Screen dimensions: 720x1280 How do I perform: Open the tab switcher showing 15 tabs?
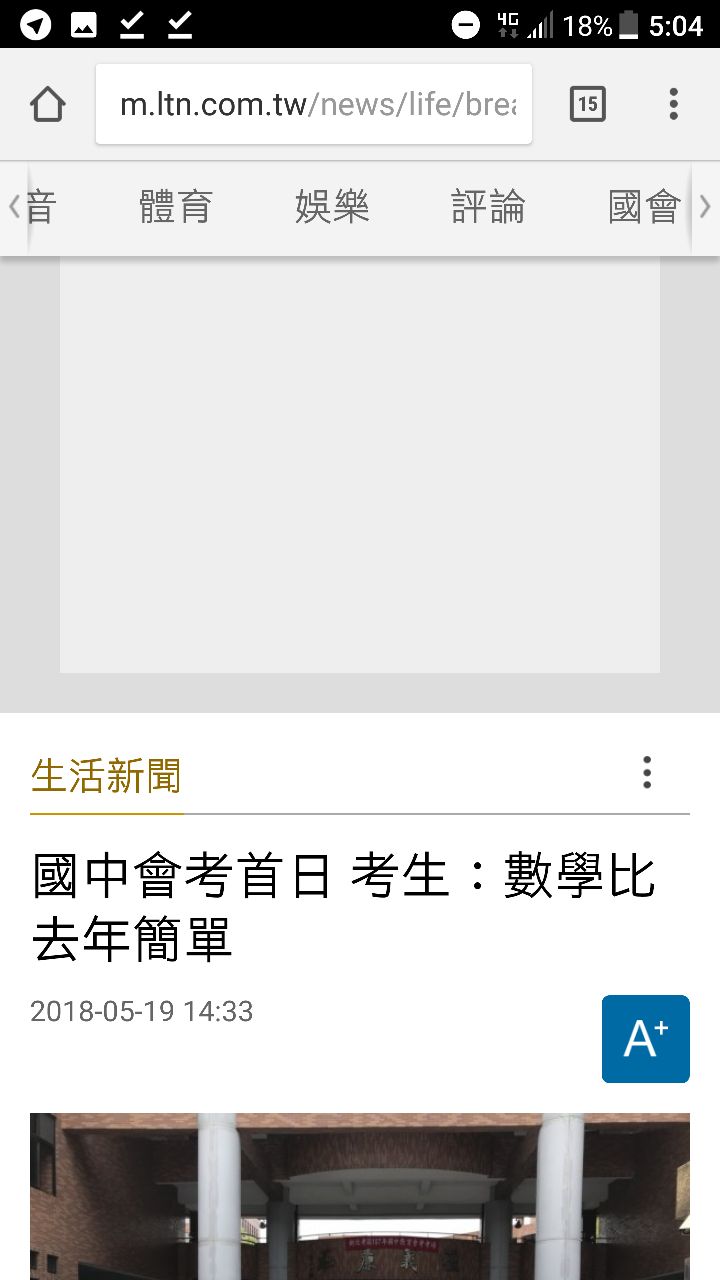587,104
